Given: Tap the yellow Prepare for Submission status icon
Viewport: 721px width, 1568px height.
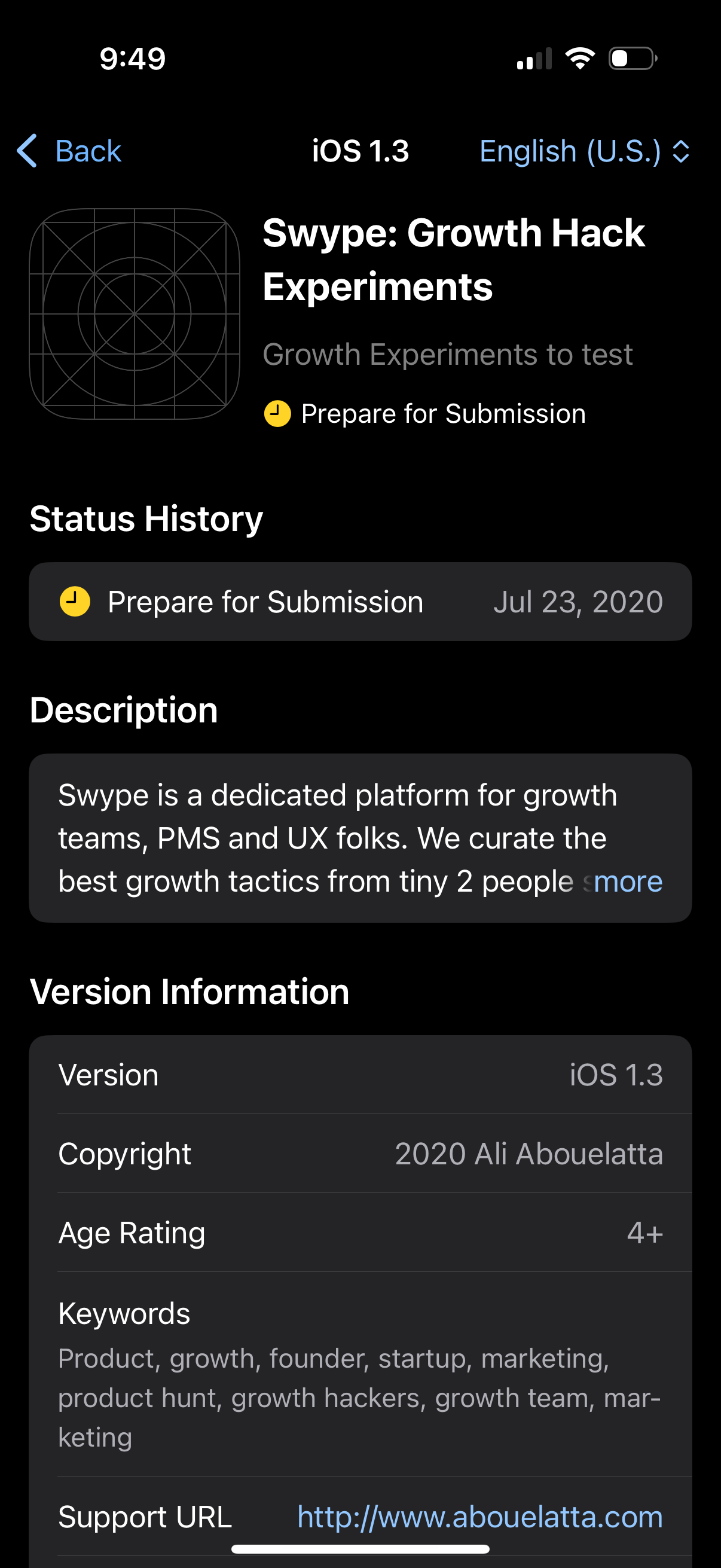Looking at the screenshot, I should coord(278,413).
